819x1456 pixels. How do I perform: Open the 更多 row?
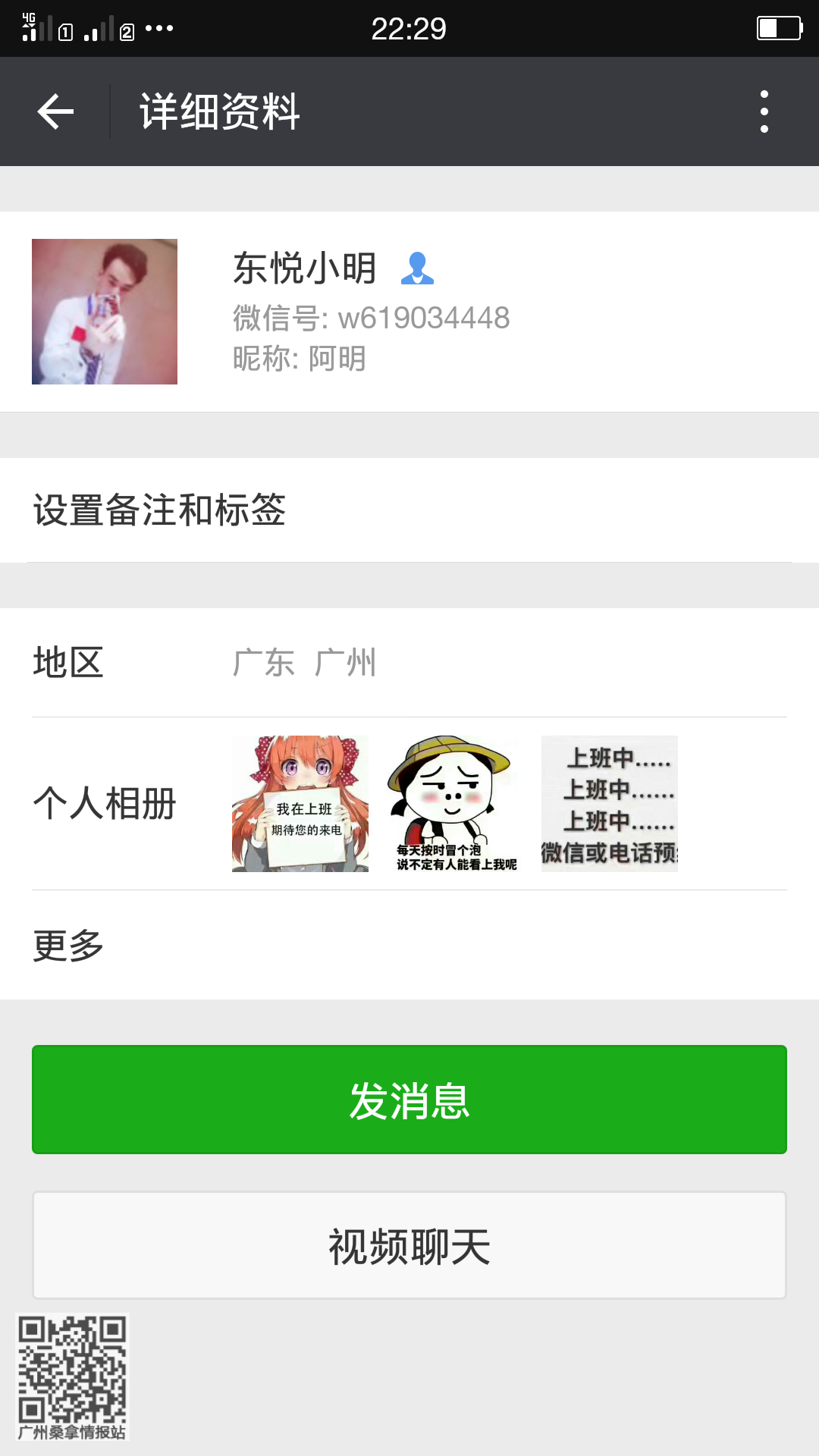pos(409,945)
